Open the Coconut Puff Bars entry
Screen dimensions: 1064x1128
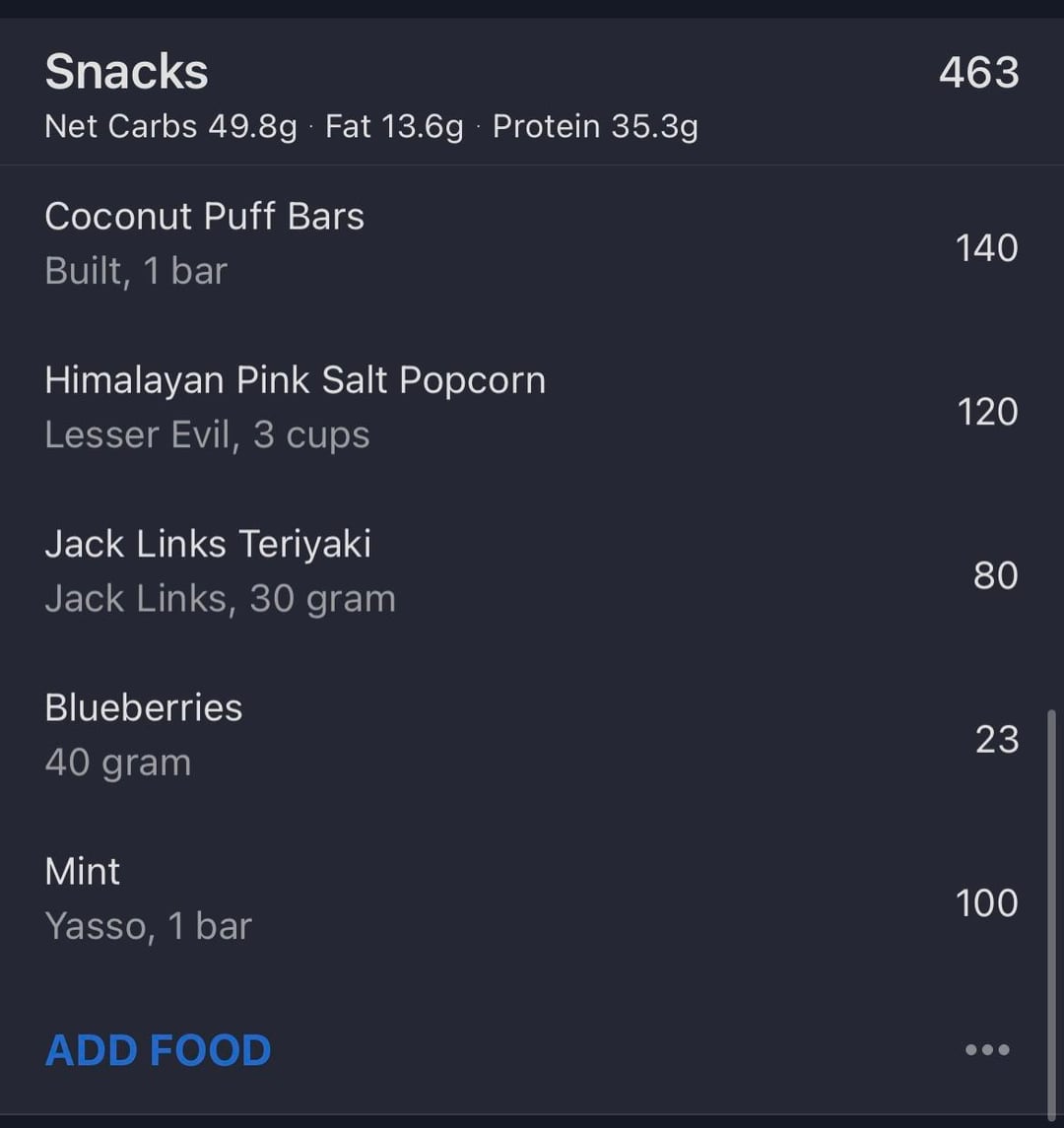[205, 243]
